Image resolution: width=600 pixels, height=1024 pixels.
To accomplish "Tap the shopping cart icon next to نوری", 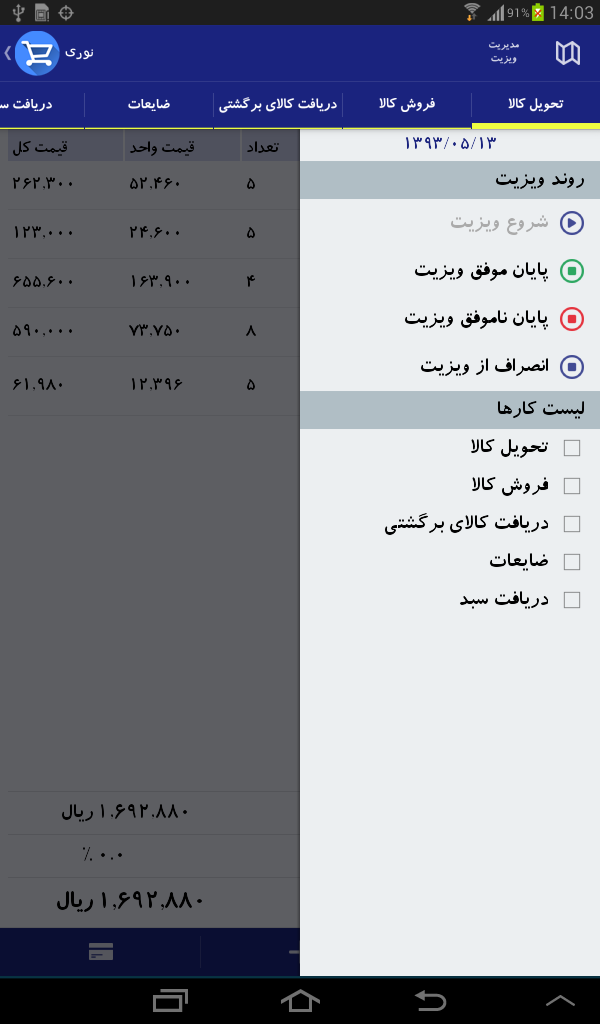I will (37, 53).
